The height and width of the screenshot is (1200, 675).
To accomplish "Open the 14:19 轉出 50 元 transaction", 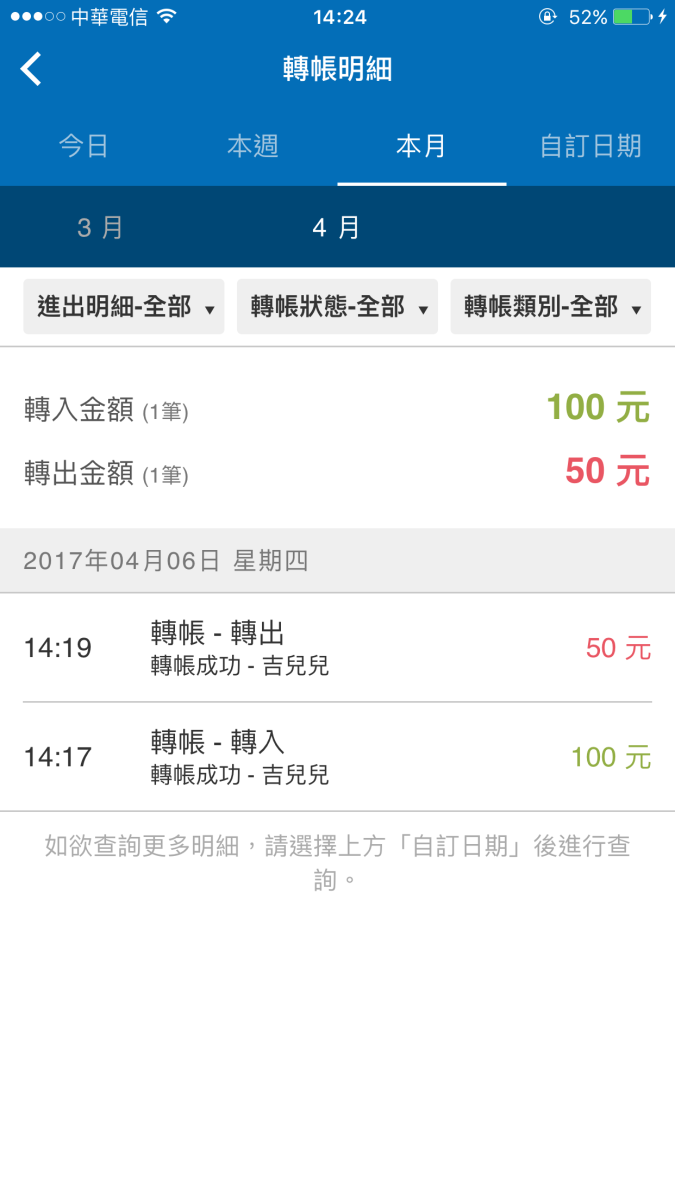I will [x=337, y=648].
